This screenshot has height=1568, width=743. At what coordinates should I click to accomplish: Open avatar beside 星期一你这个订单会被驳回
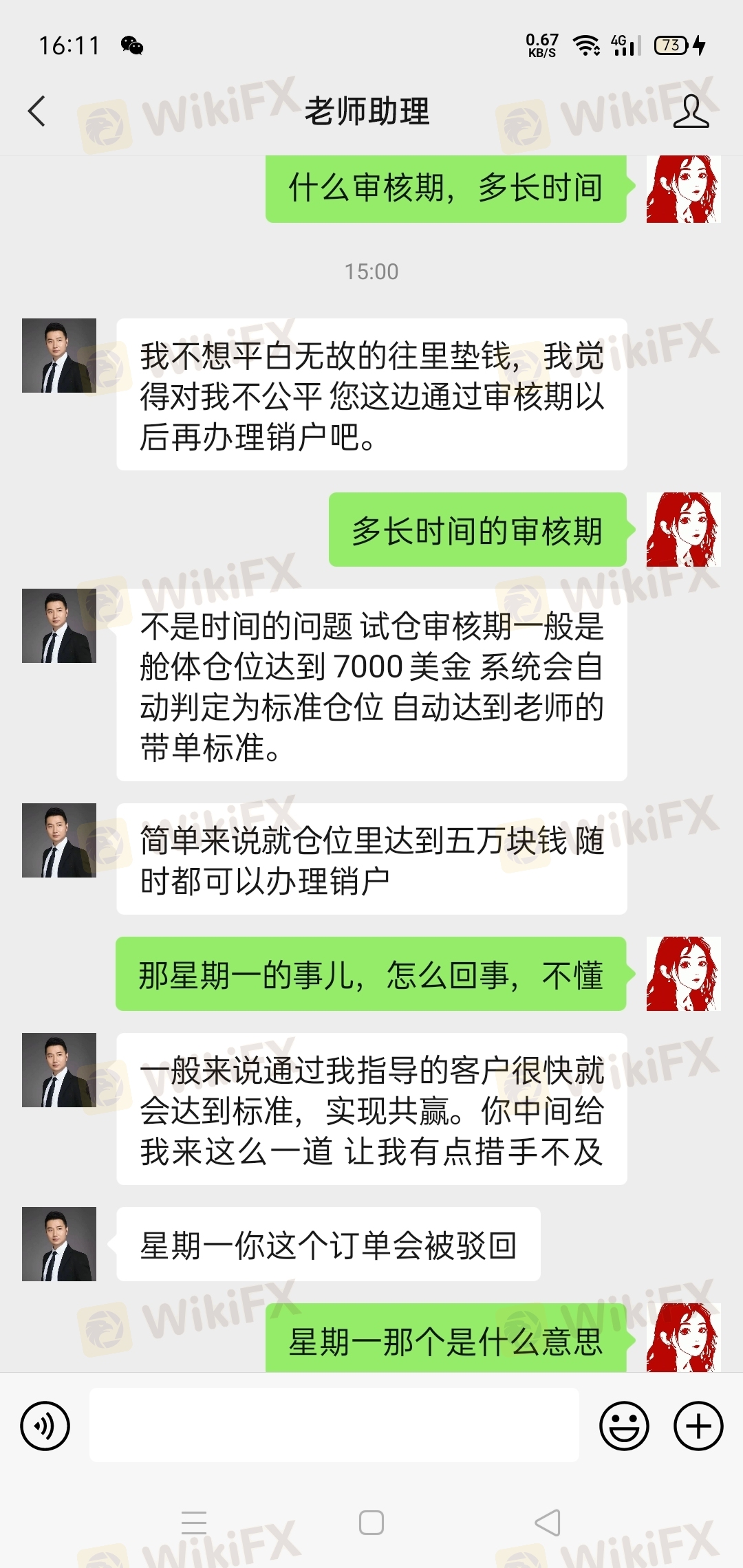(59, 1244)
